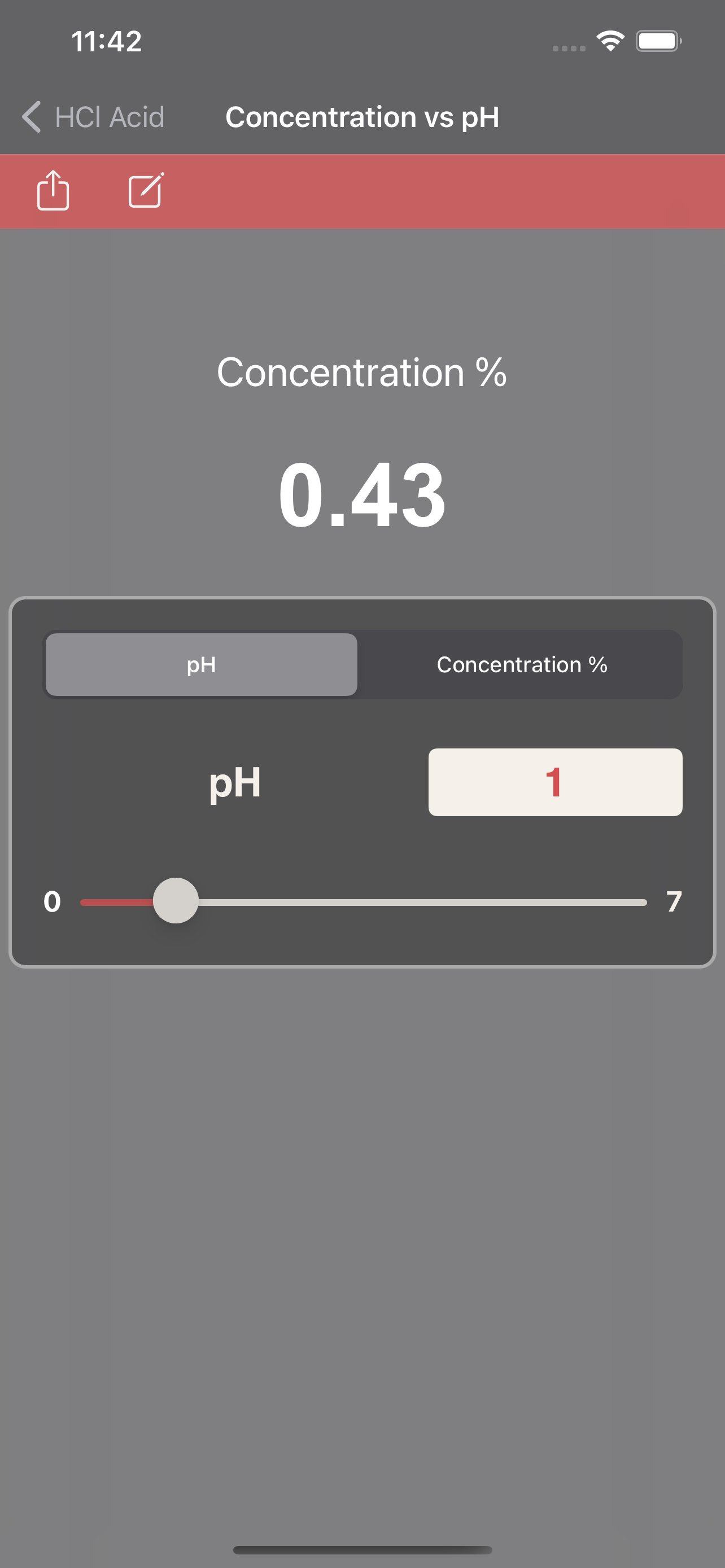Open the edit note icon

click(146, 191)
